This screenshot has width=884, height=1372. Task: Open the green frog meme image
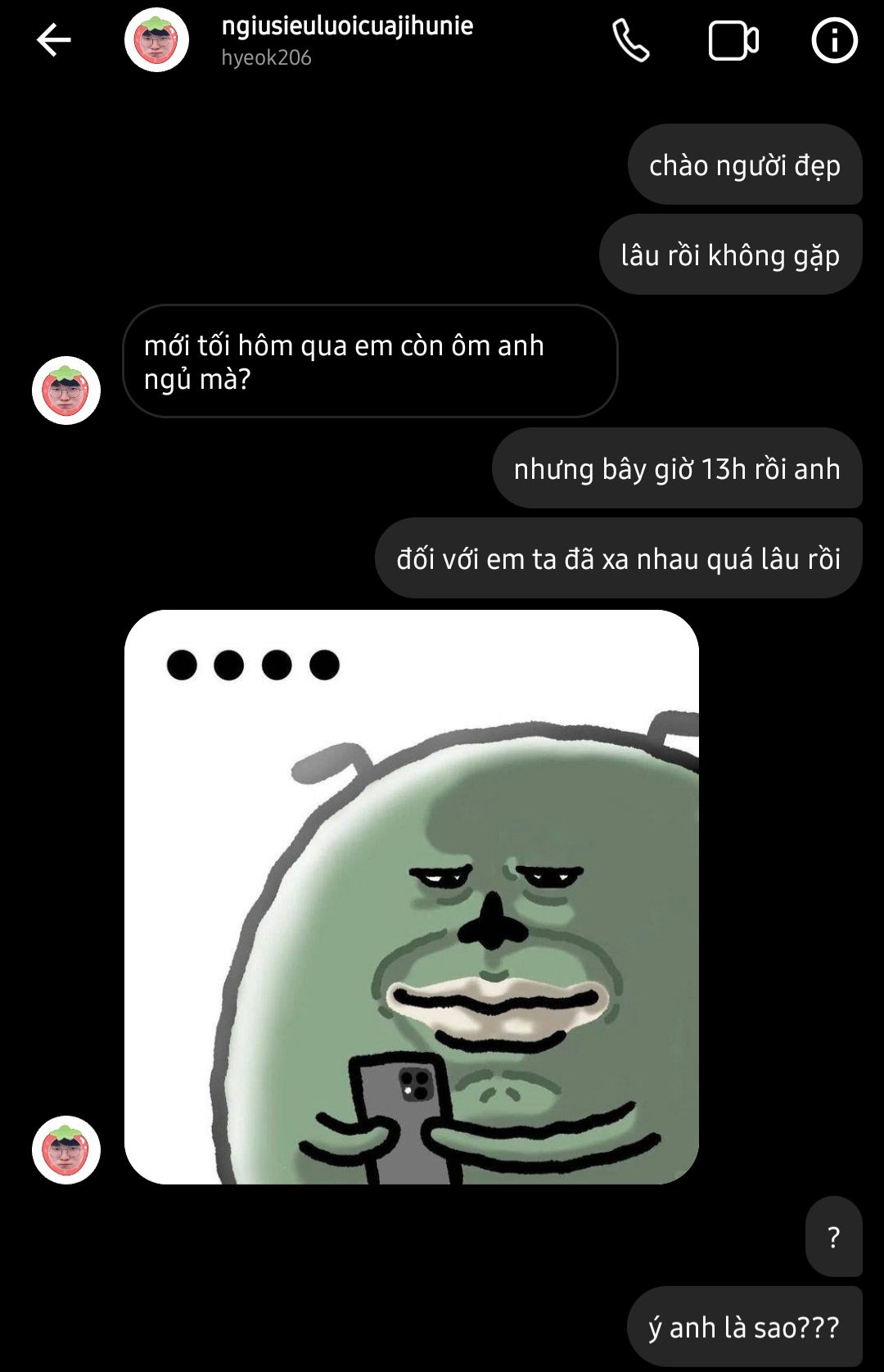click(x=411, y=896)
